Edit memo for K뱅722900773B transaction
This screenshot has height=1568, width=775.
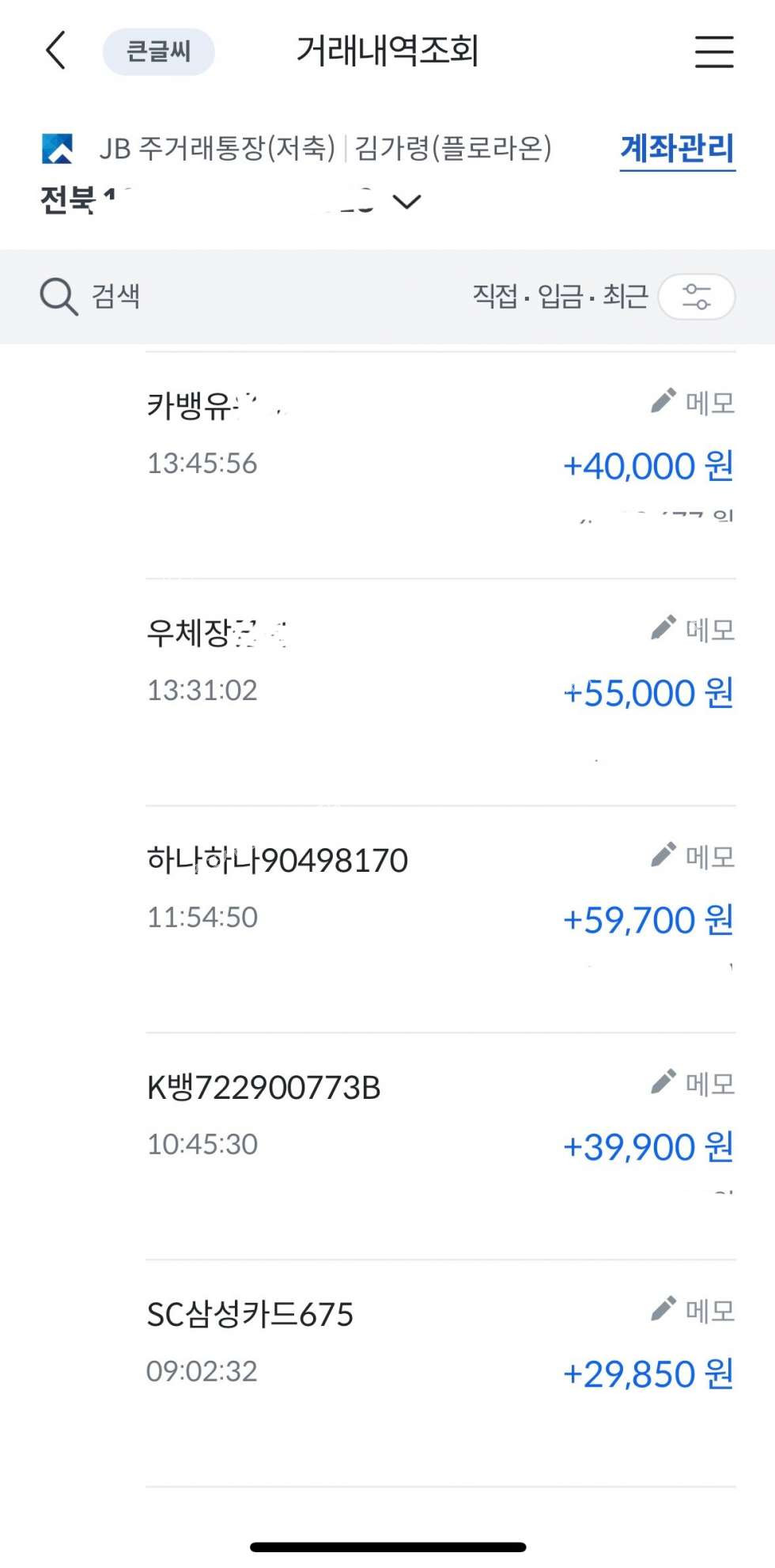tap(693, 1084)
